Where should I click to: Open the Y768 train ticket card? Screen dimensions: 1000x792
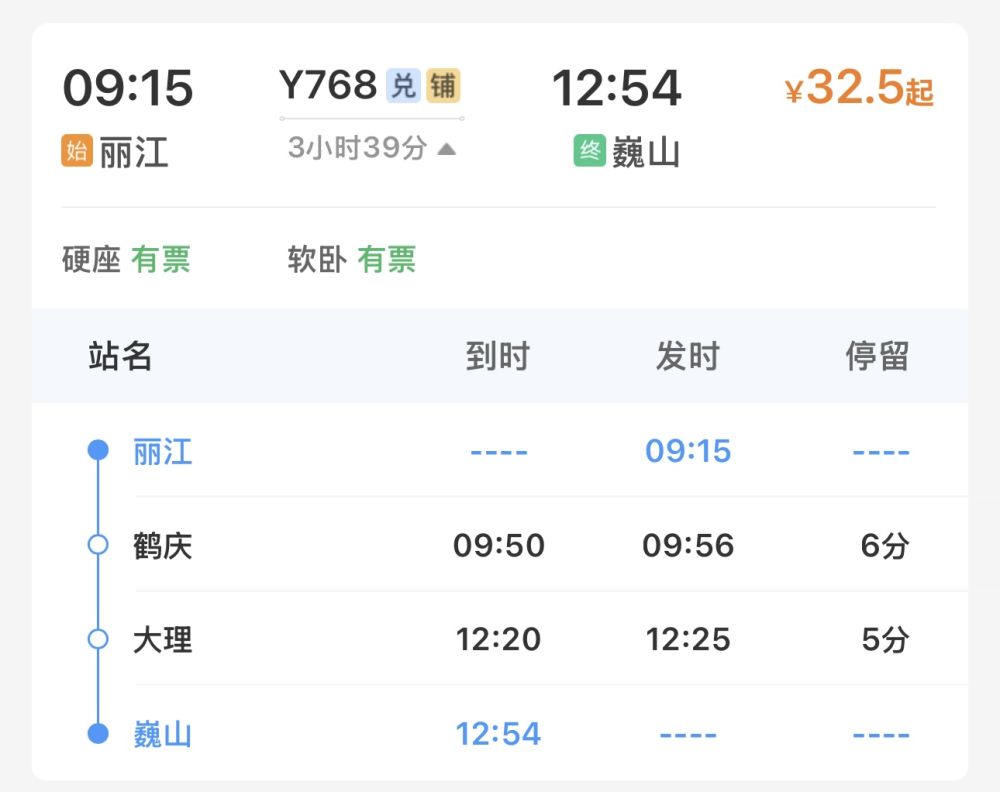[x=328, y=86]
